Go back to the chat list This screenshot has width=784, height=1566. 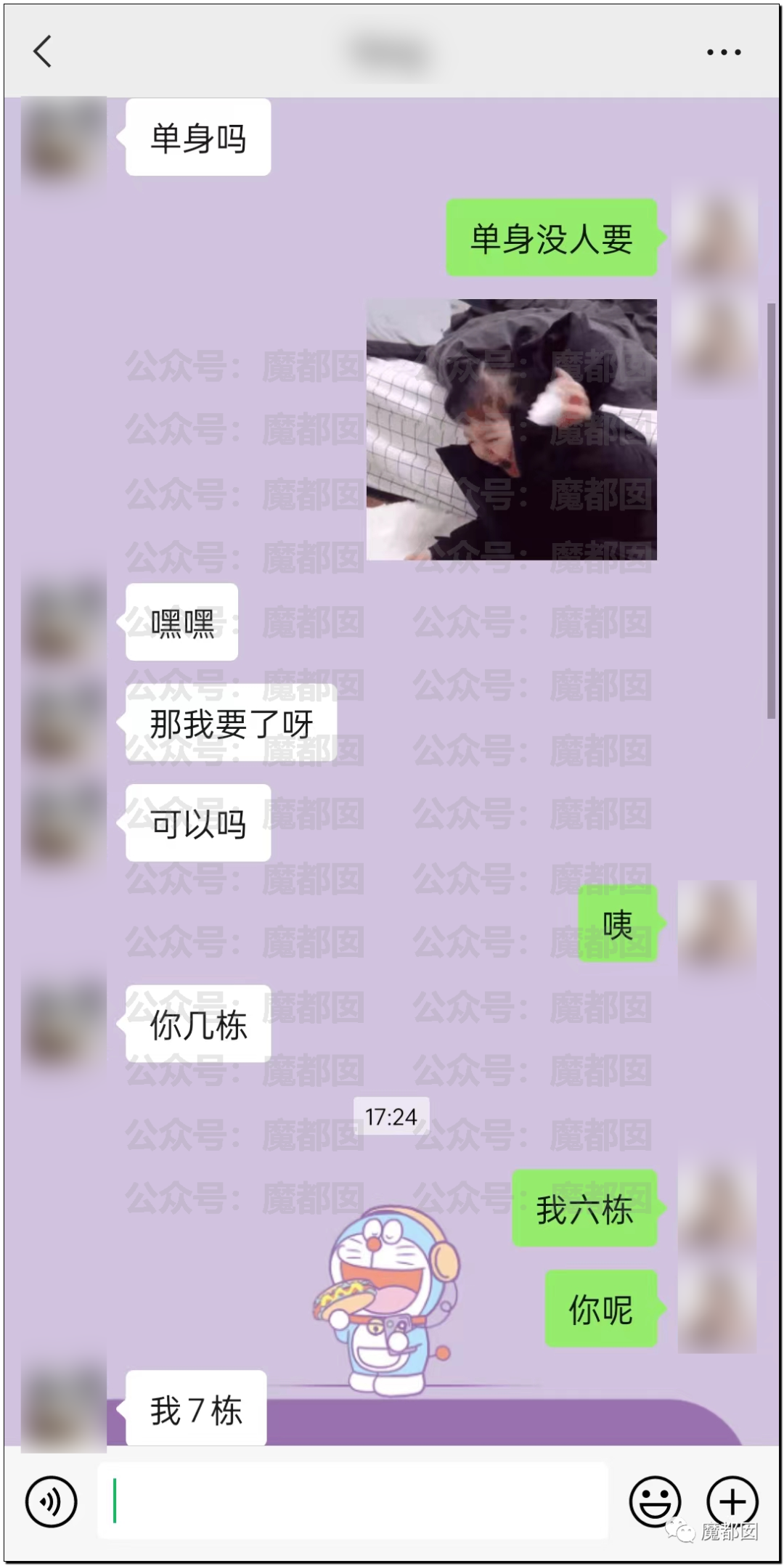click(x=43, y=52)
